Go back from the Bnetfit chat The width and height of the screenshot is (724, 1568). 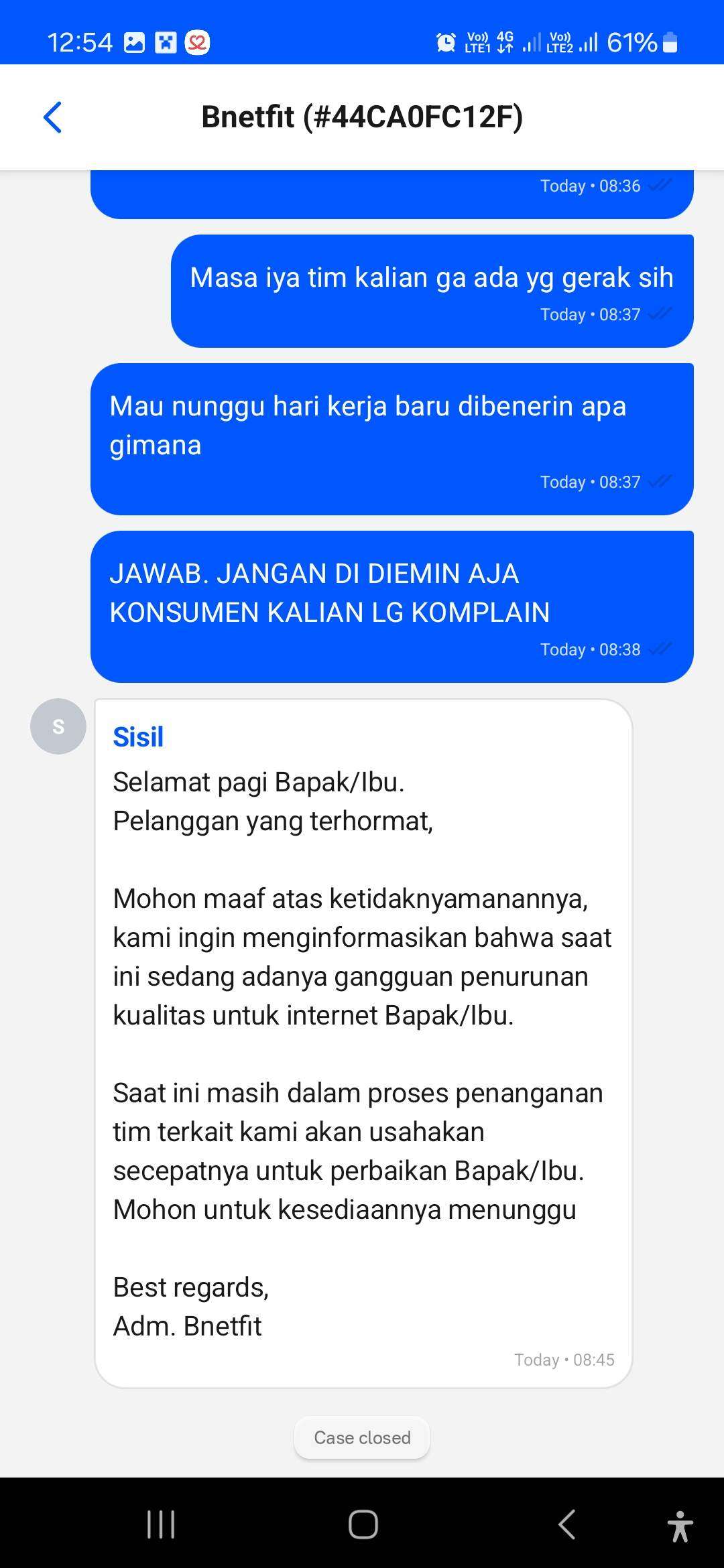52,117
